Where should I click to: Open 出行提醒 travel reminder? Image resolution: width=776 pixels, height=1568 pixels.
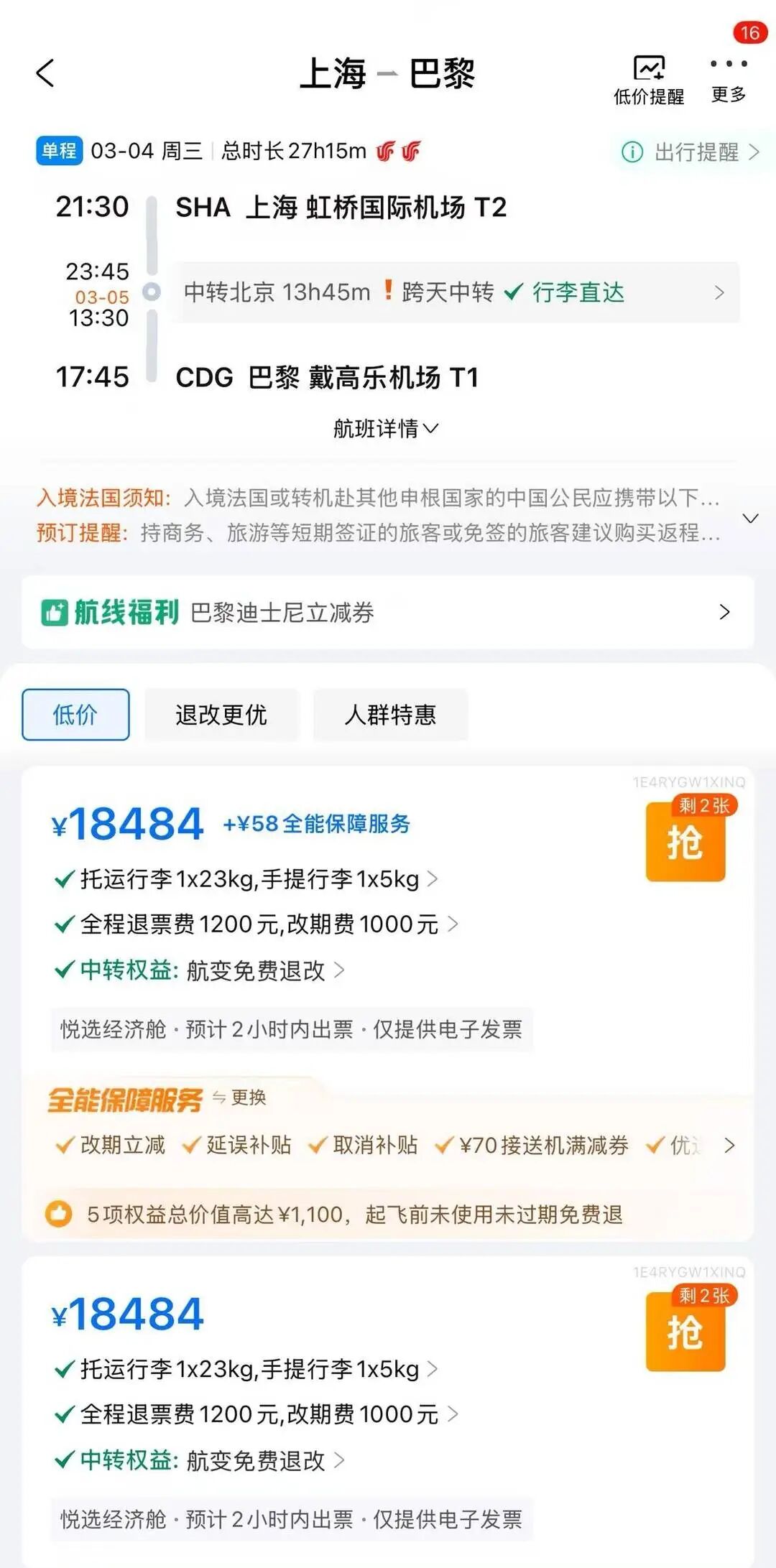(x=688, y=152)
